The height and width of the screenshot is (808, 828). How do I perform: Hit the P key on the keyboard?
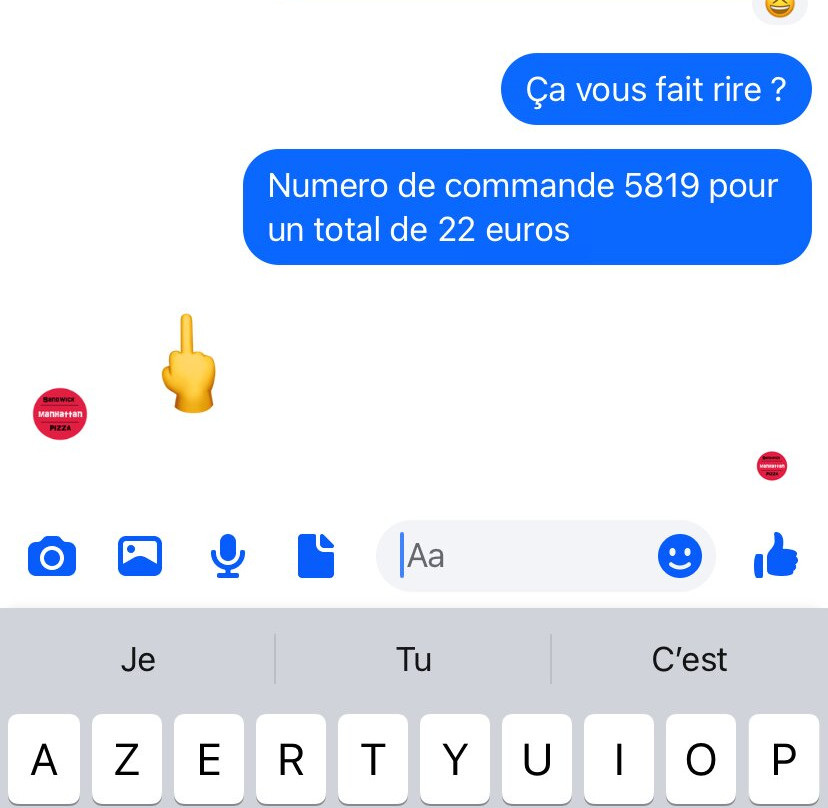click(x=784, y=759)
